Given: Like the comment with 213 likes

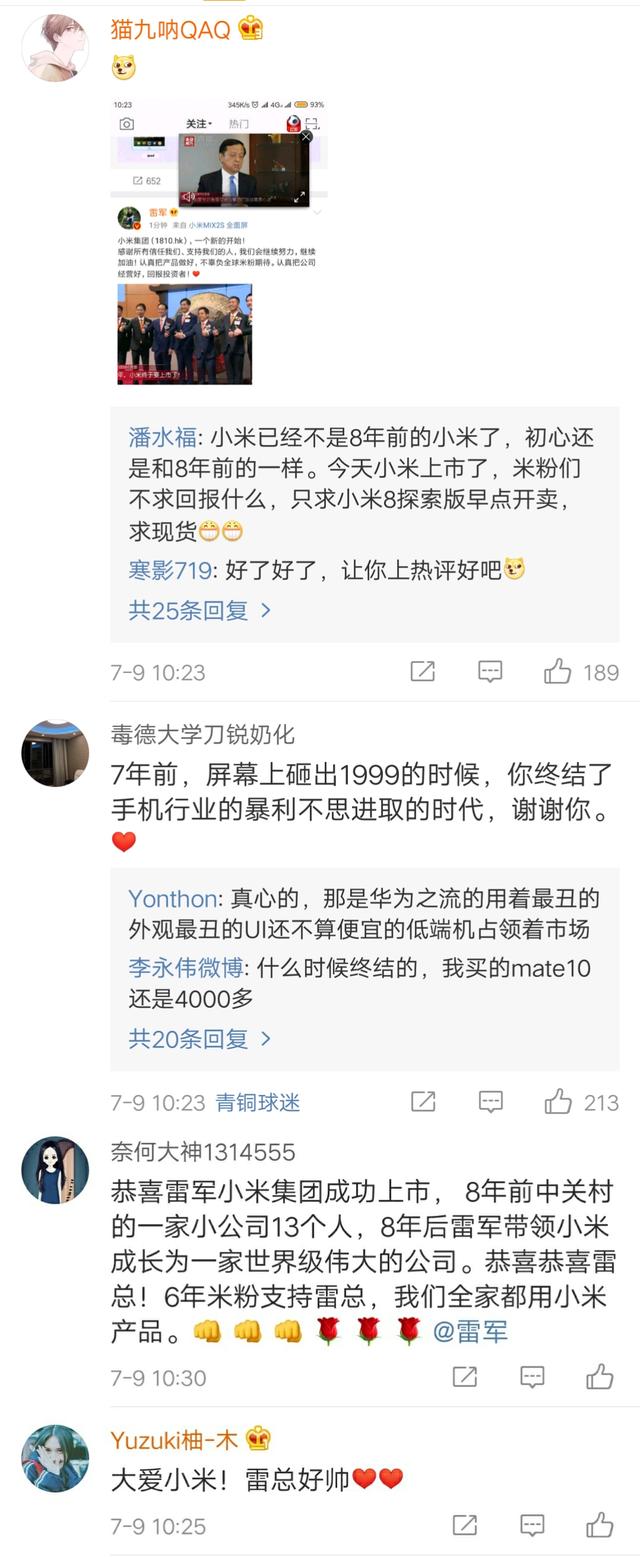Looking at the screenshot, I should [558, 1102].
